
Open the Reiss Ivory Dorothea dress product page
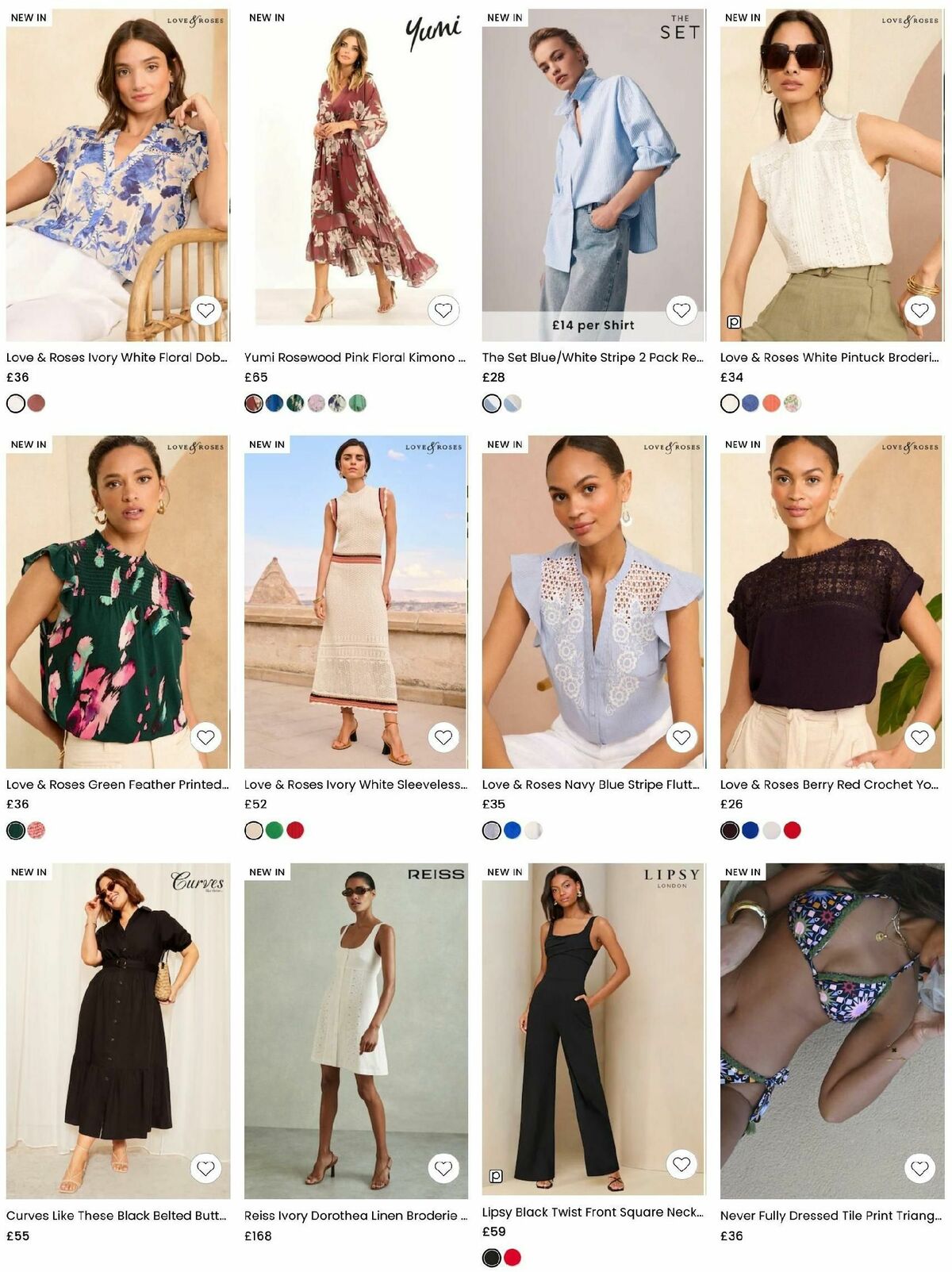(355, 1216)
